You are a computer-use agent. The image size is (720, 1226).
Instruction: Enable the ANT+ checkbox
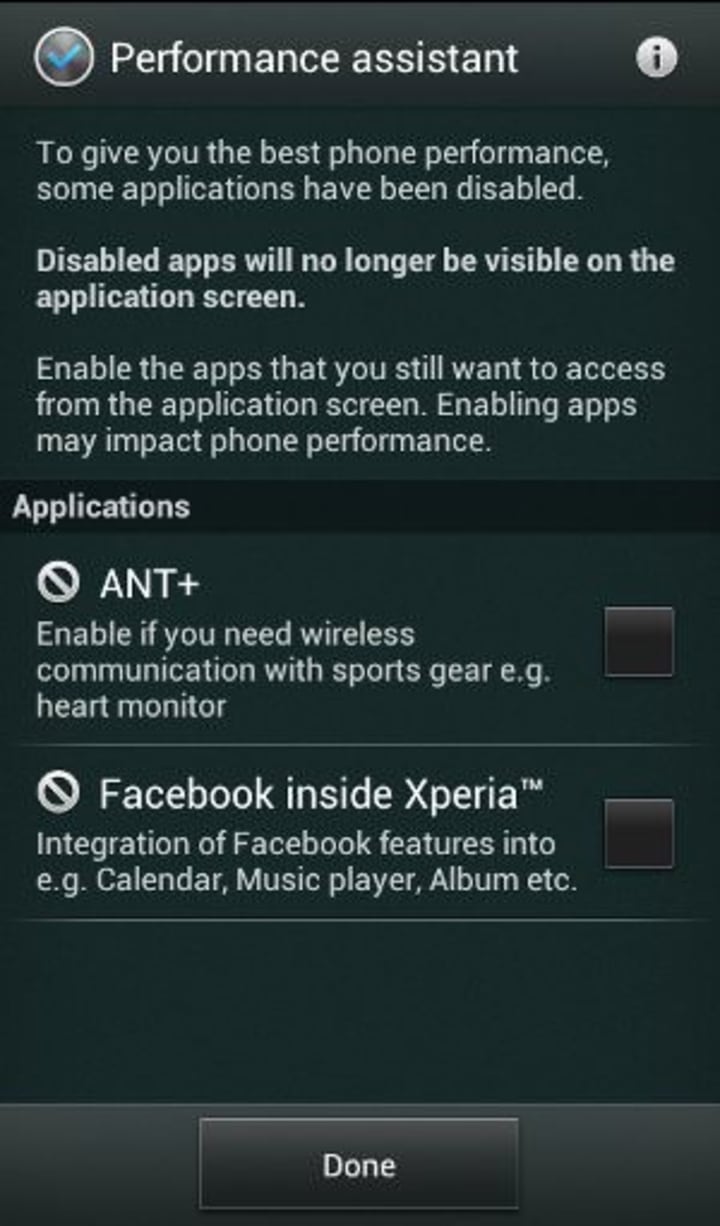(x=638, y=642)
